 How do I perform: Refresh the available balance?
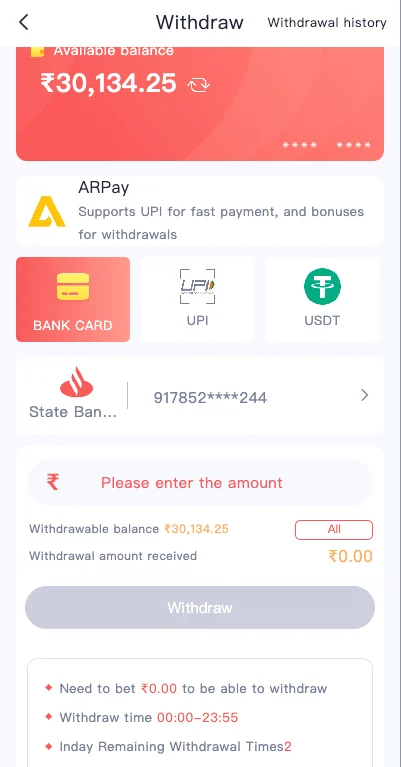pyautogui.click(x=199, y=85)
